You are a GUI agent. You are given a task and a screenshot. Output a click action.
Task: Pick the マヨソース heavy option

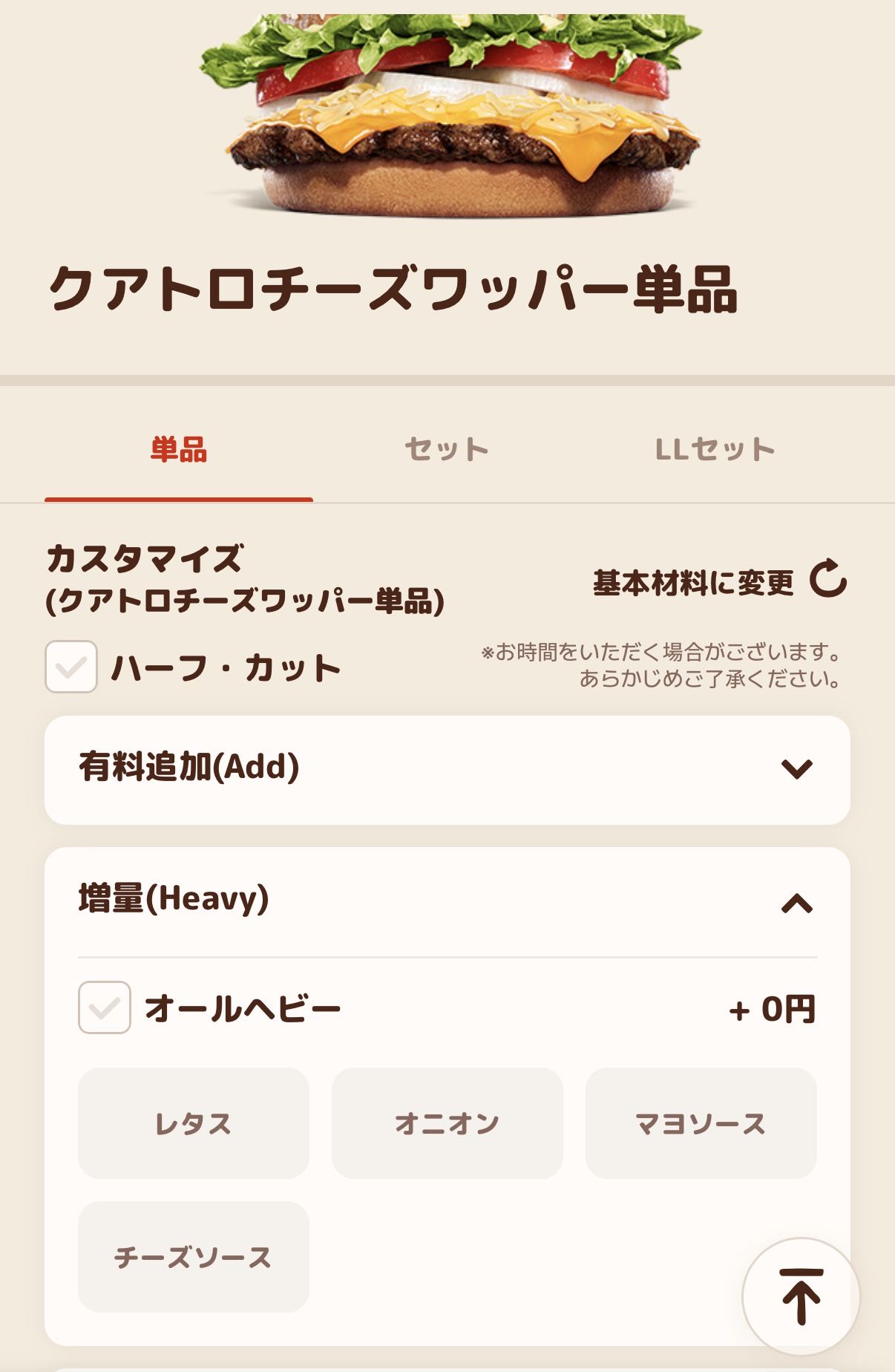point(701,1123)
